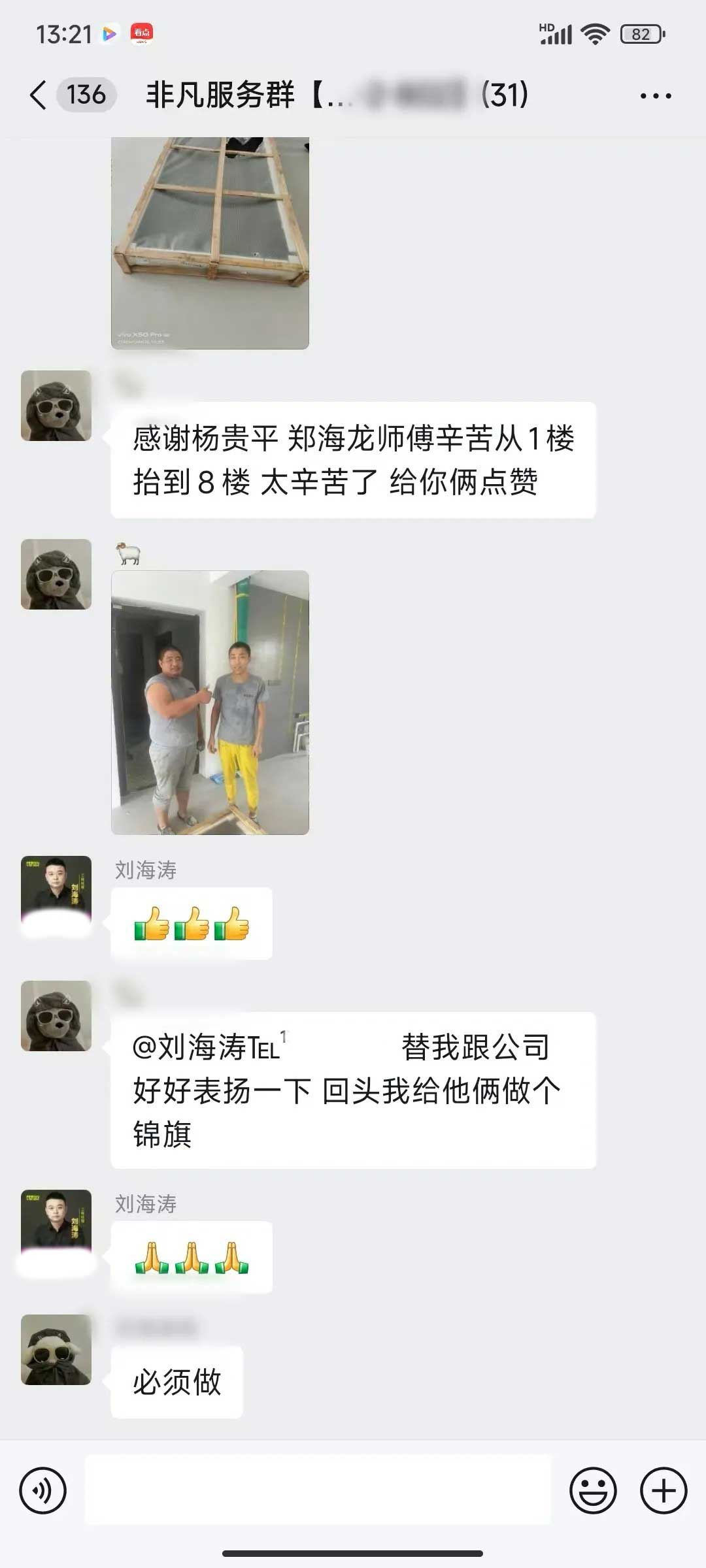Open the emoji picker
This screenshot has height=1568, width=706.
[593, 1491]
